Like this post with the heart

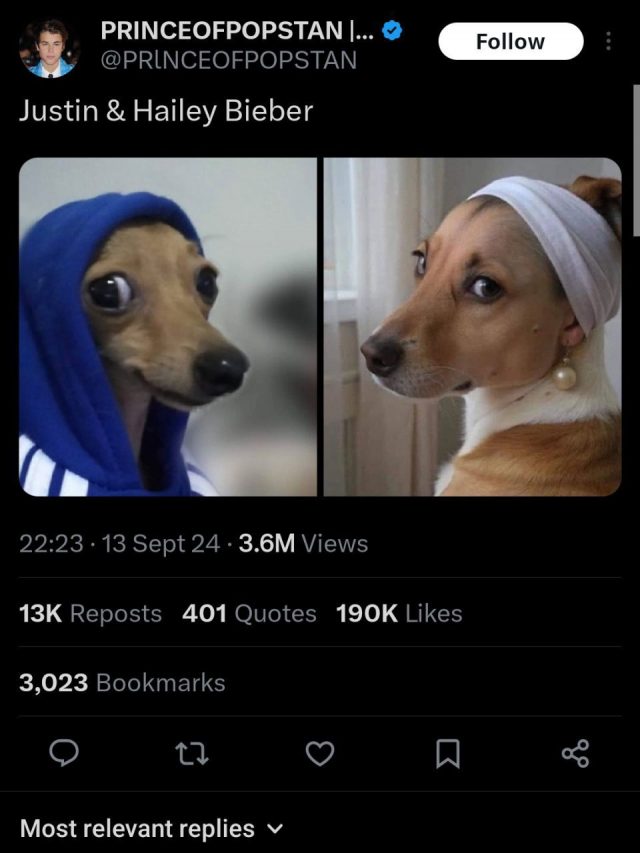pos(319,754)
